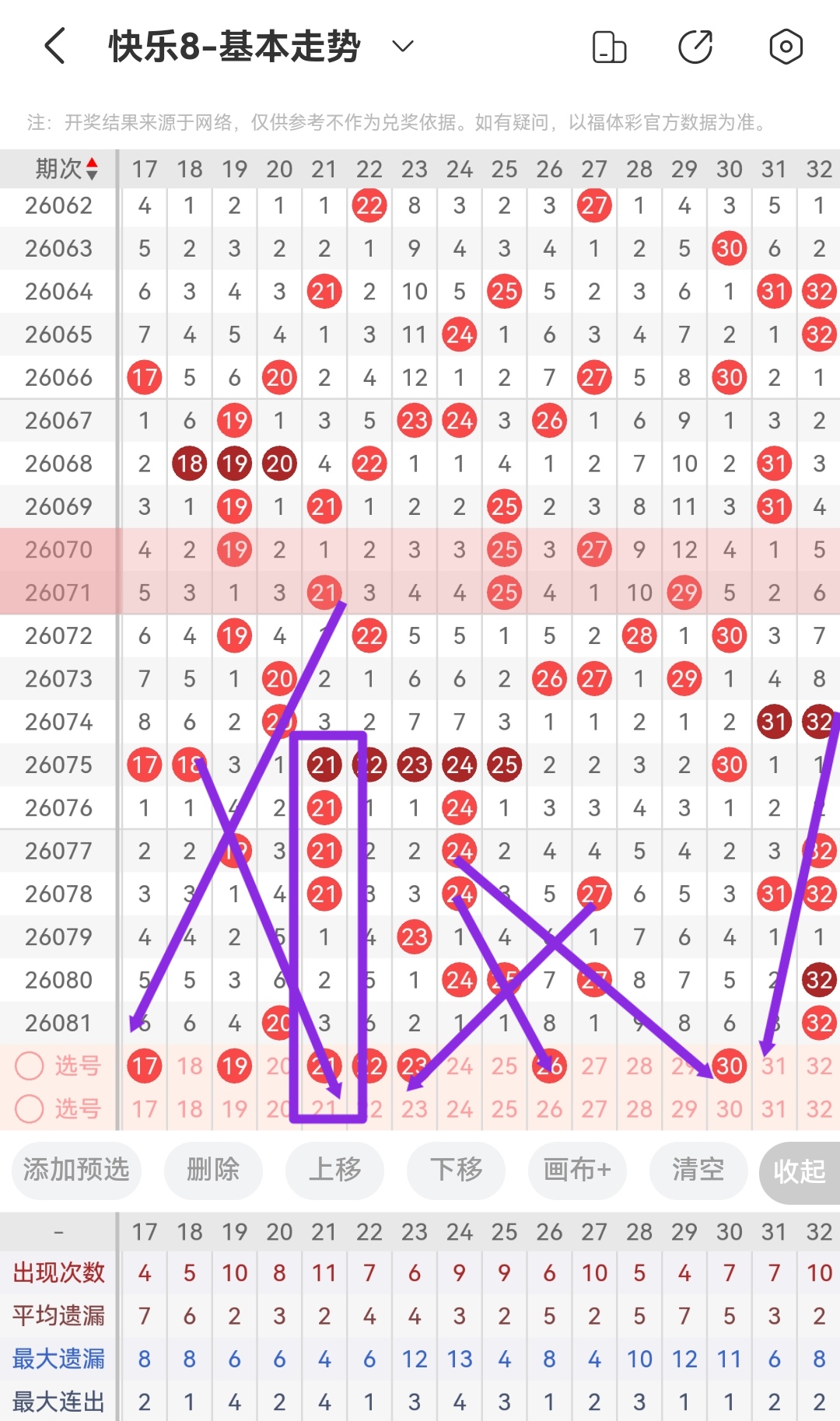Screen dimensions: 840x1421
Task: Open the 画布+ drawing canvas
Action: [577, 1169]
